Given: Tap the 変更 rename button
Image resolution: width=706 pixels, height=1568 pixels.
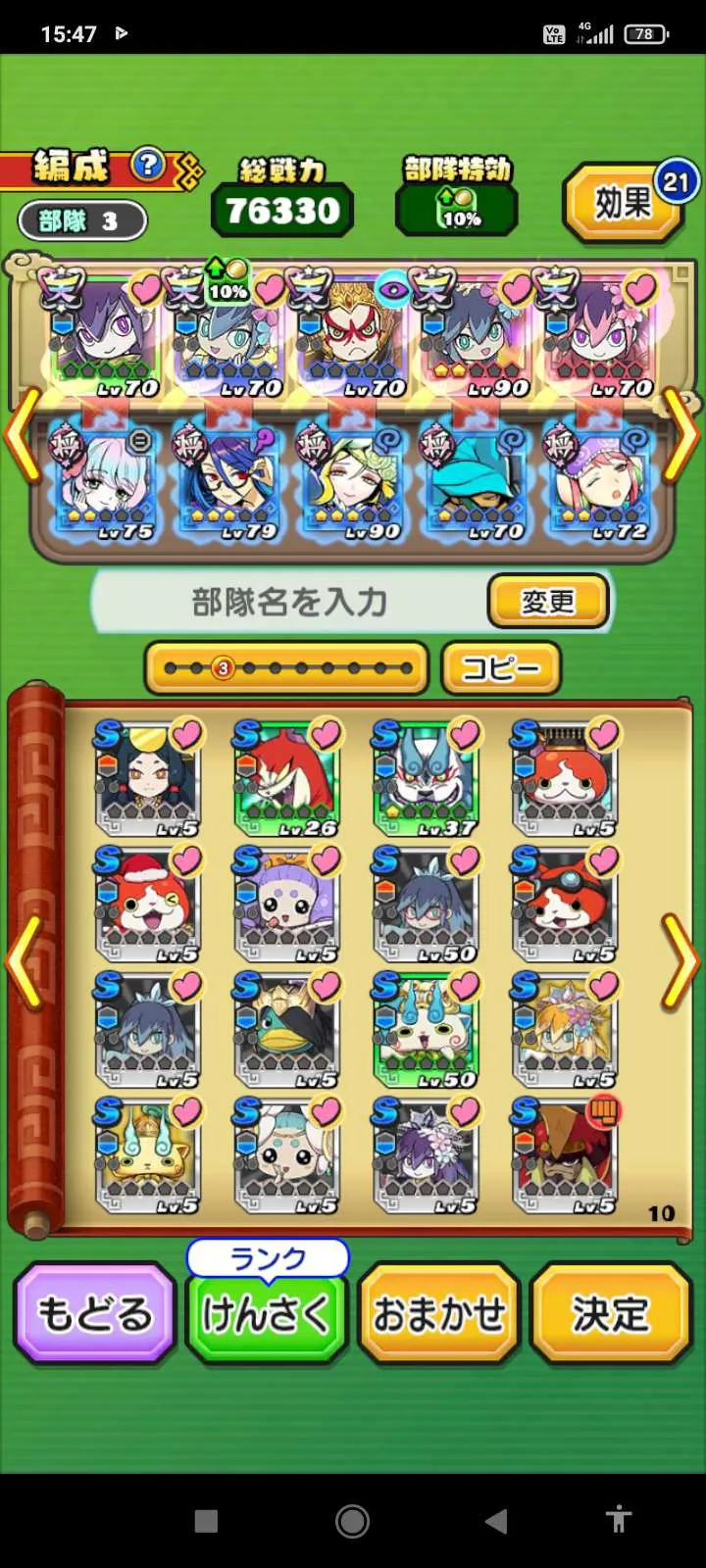Looking at the screenshot, I should [x=547, y=601].
